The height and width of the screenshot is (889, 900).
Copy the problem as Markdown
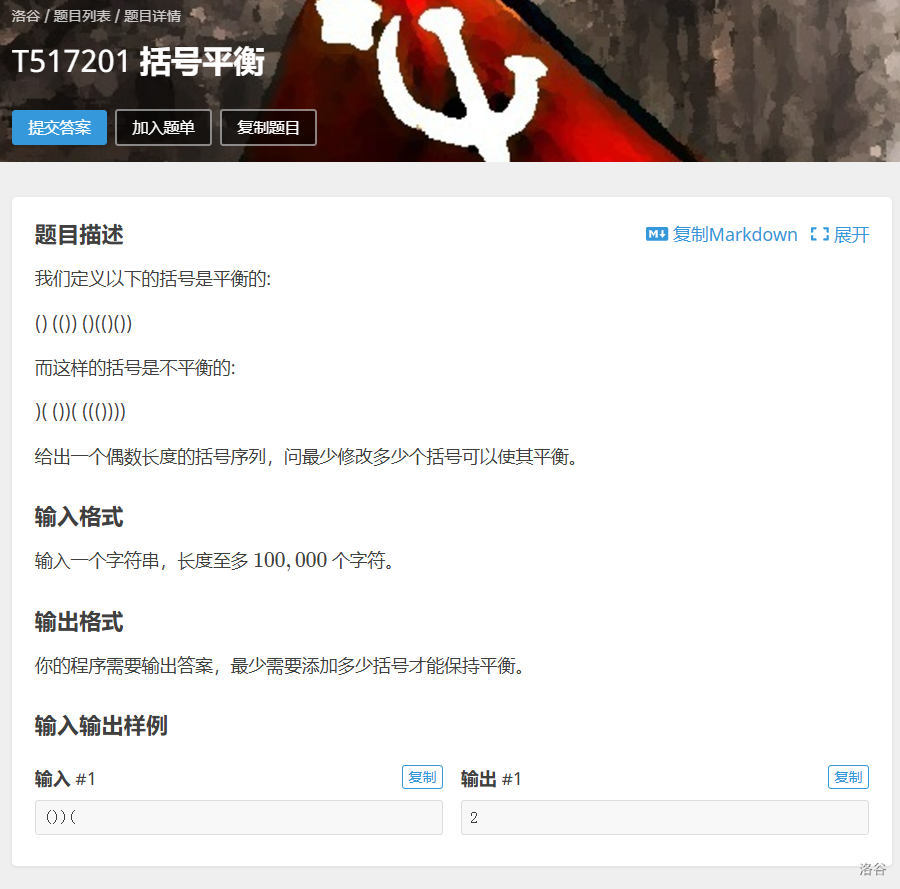point(722,234)
